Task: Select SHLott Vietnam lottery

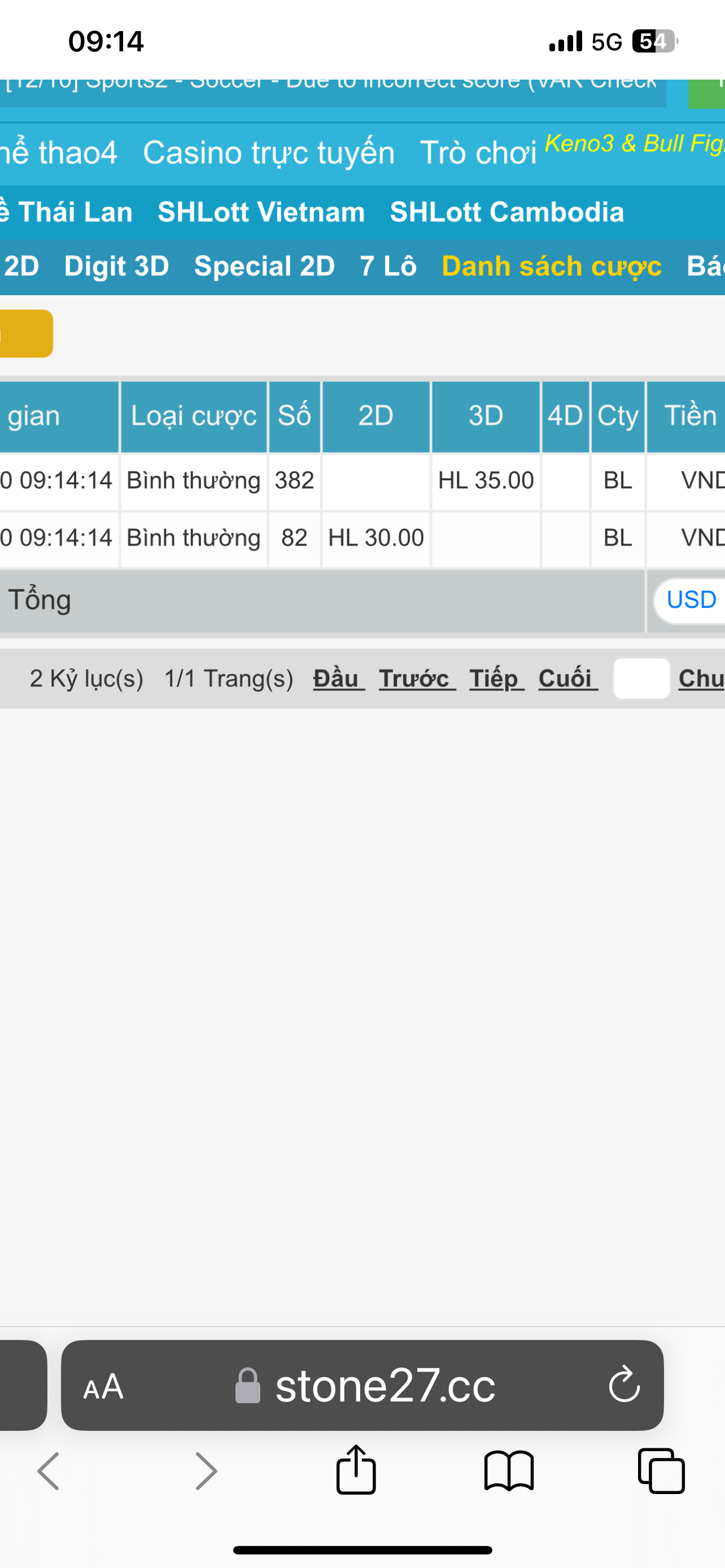Action: 261,212
